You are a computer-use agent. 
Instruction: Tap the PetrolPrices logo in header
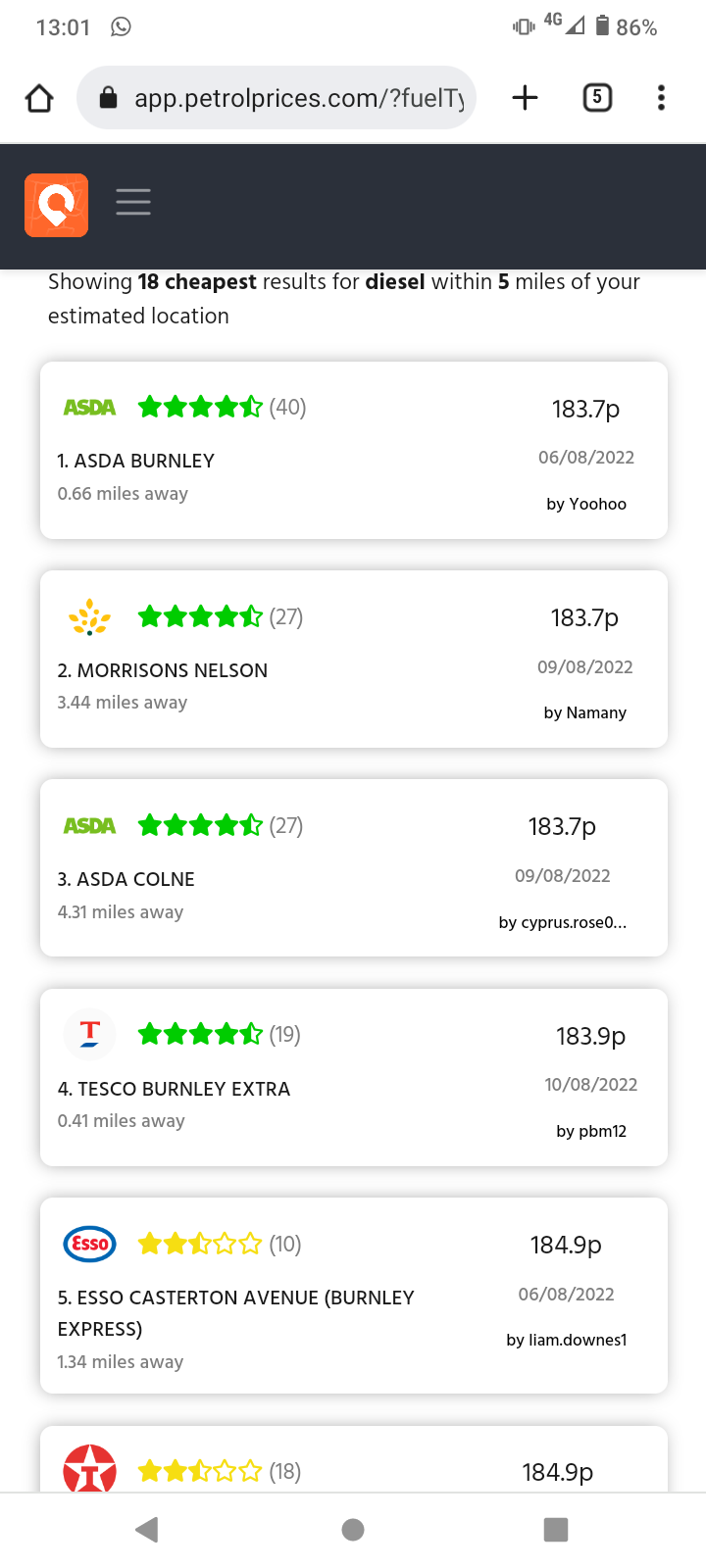pos(57,205)
